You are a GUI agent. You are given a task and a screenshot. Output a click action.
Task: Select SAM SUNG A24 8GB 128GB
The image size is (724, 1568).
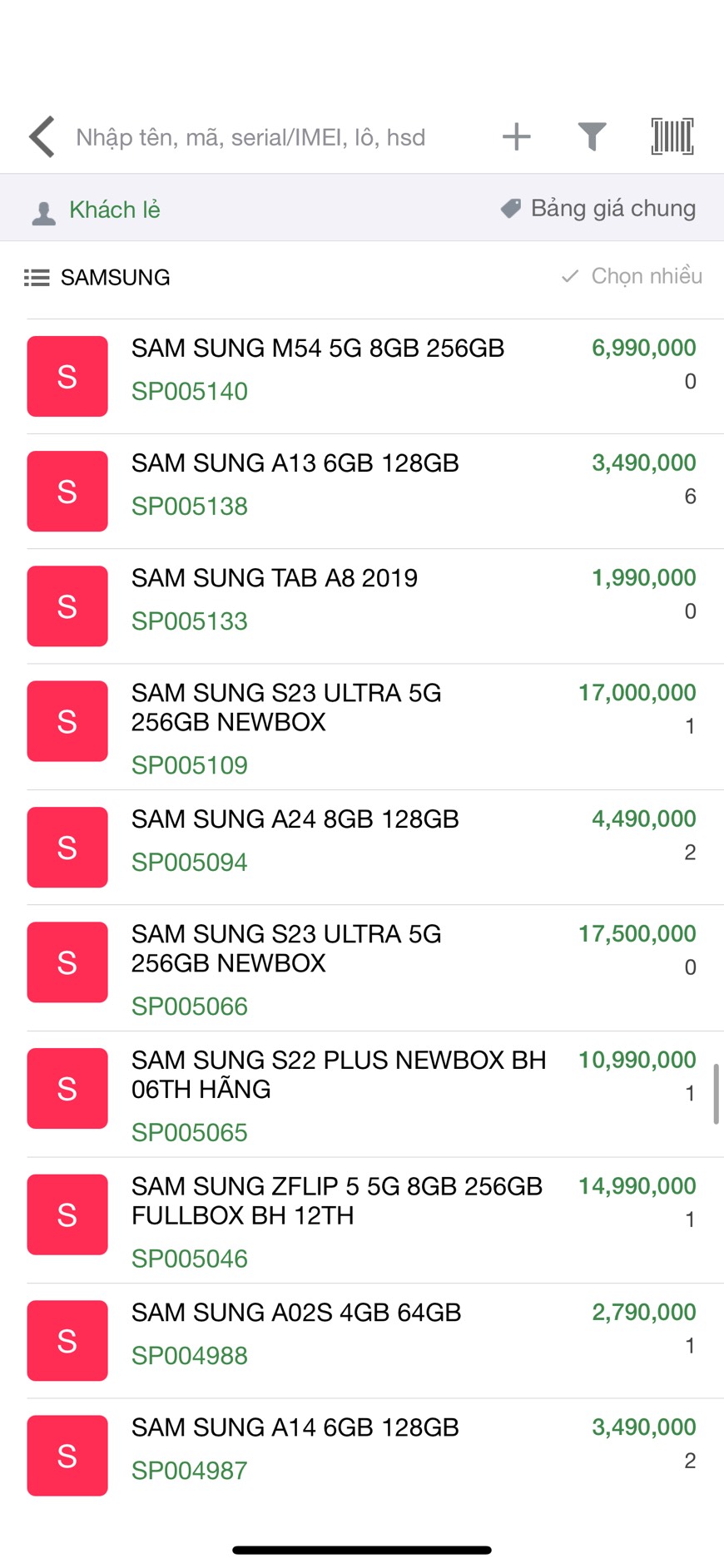[x=362, y=847]
